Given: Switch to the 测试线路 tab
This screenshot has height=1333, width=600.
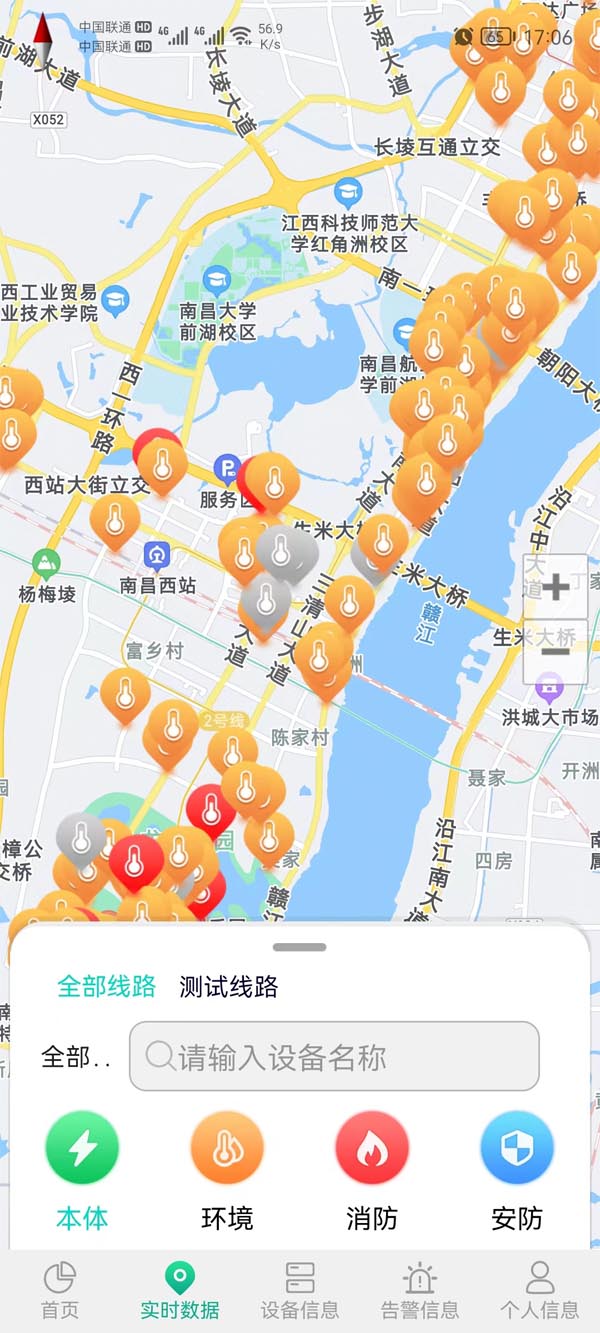Looking at the screenshot, I should coord(228,987).
